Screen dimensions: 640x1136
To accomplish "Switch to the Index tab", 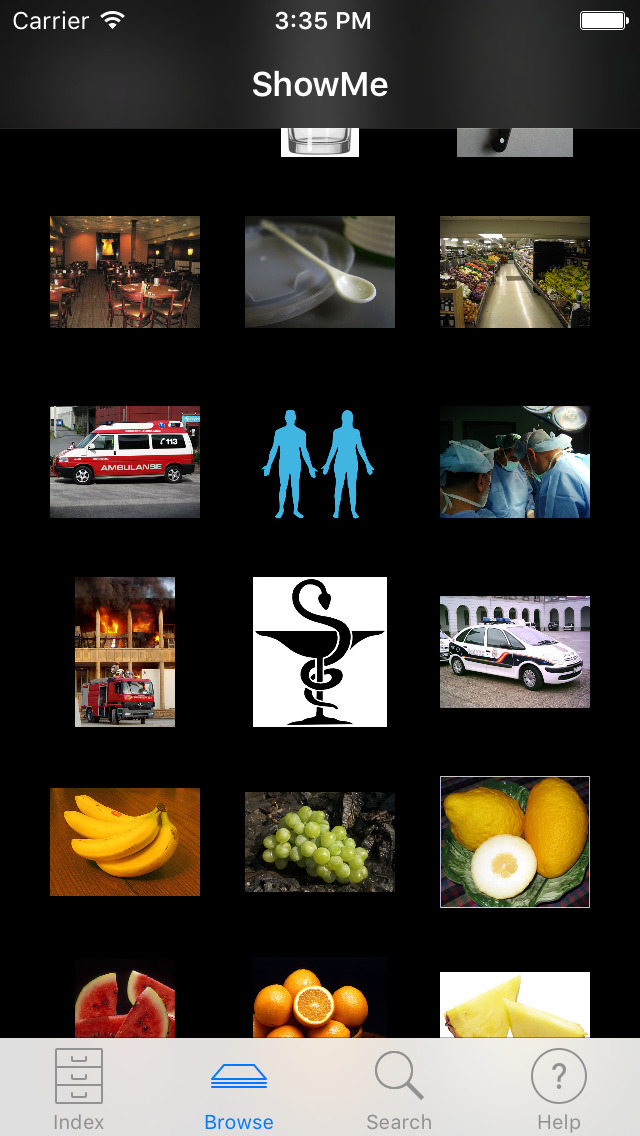I will tap(78, 1088).
